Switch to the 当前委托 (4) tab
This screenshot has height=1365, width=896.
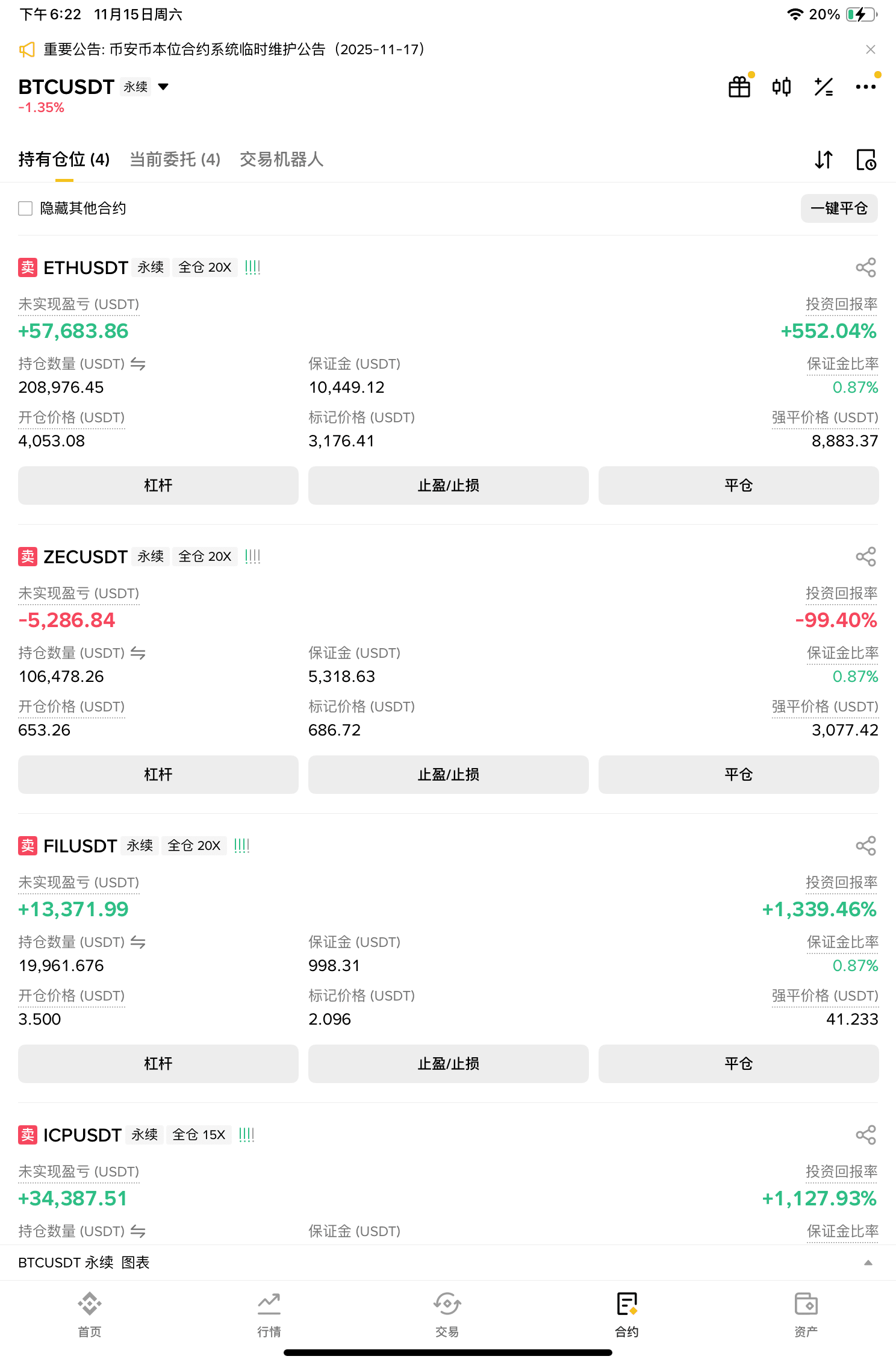click(175, 160)
